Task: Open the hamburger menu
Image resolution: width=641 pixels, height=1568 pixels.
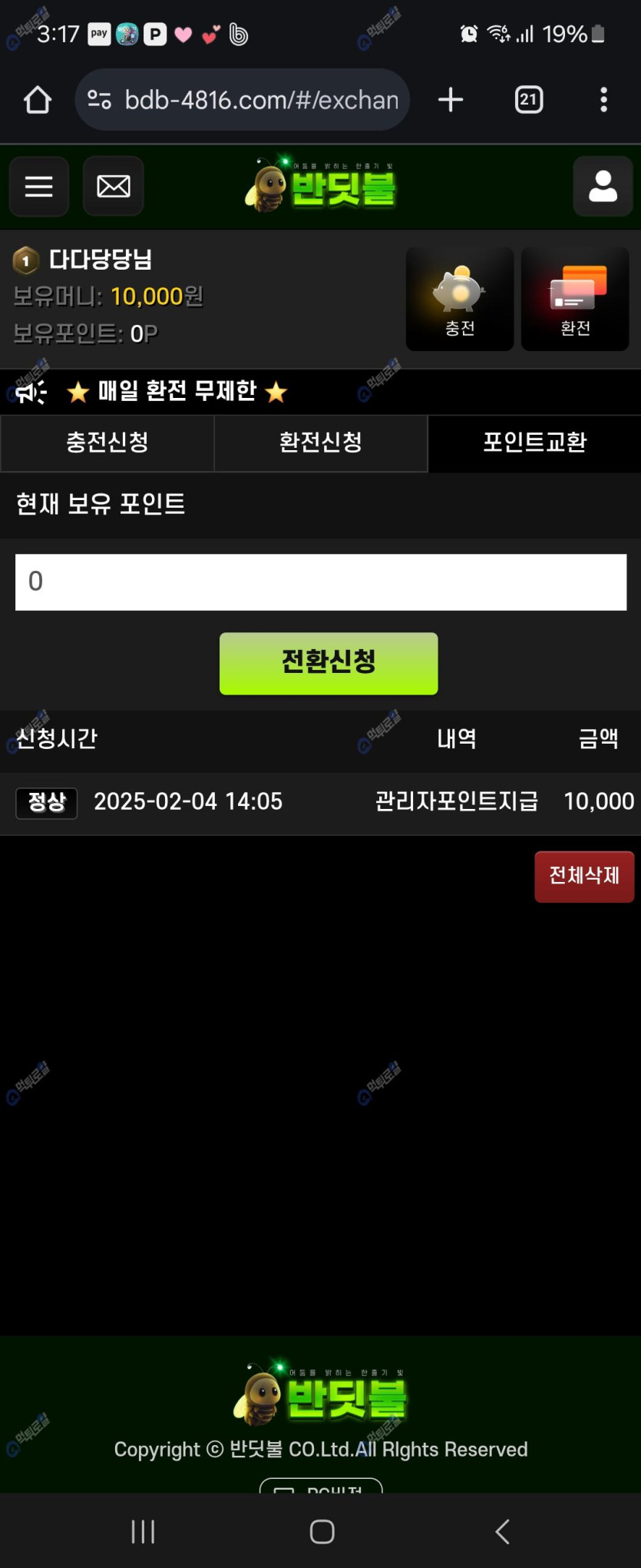Action: 38,187
